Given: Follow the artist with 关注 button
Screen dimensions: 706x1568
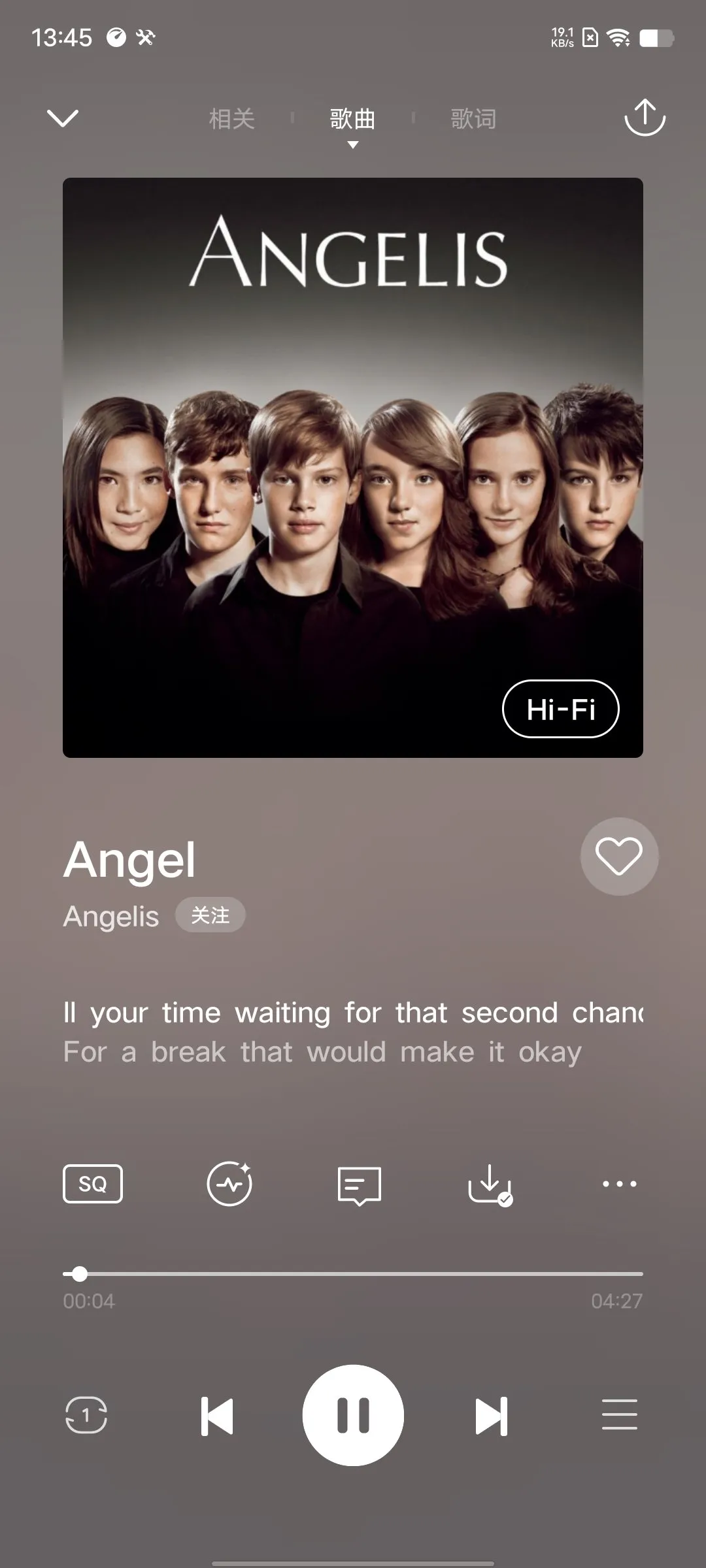Looking at the screenshot, I should click(210, 915).
